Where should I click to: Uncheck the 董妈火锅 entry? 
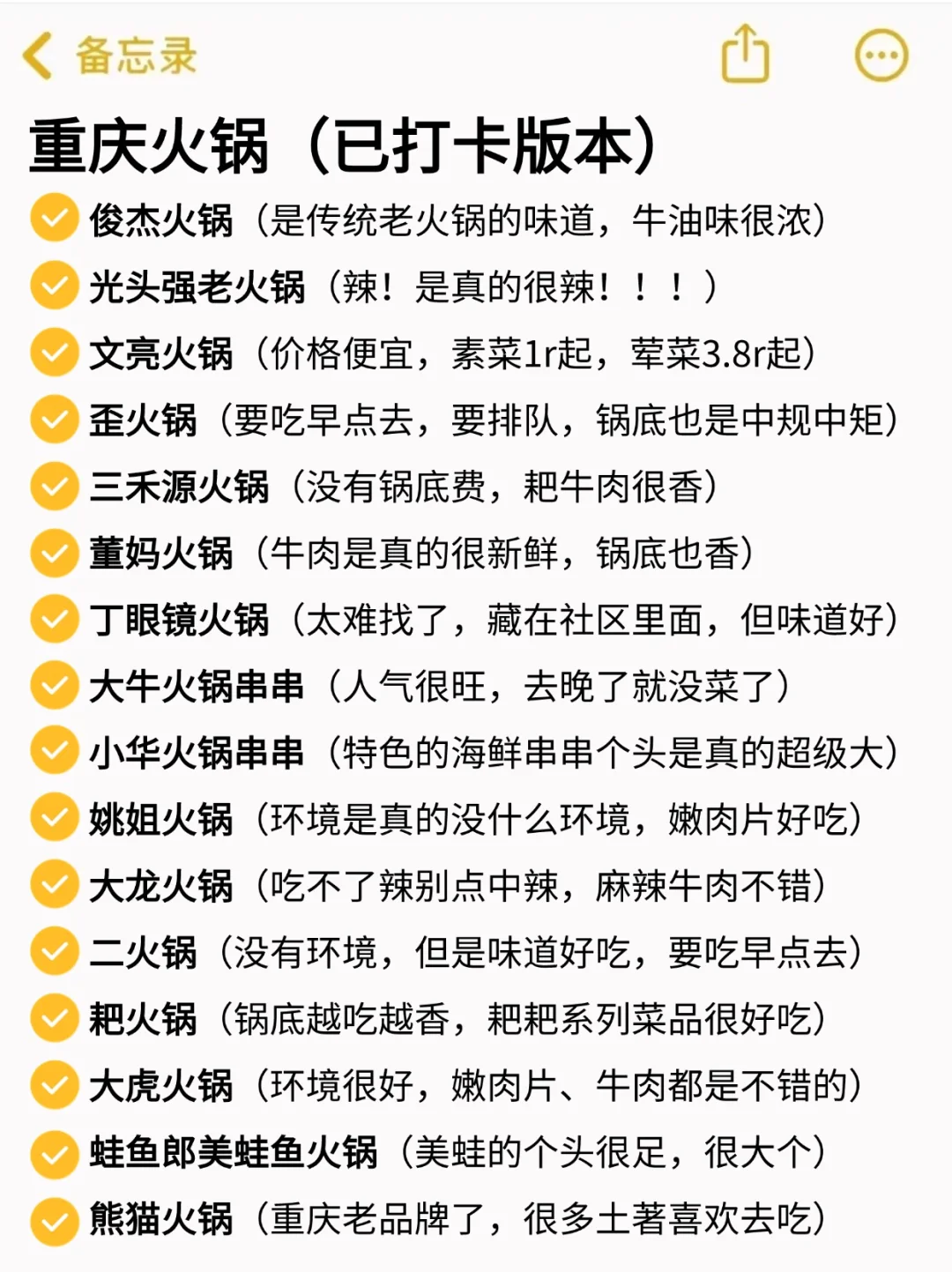pyautogui.click(x=53, y=553)
